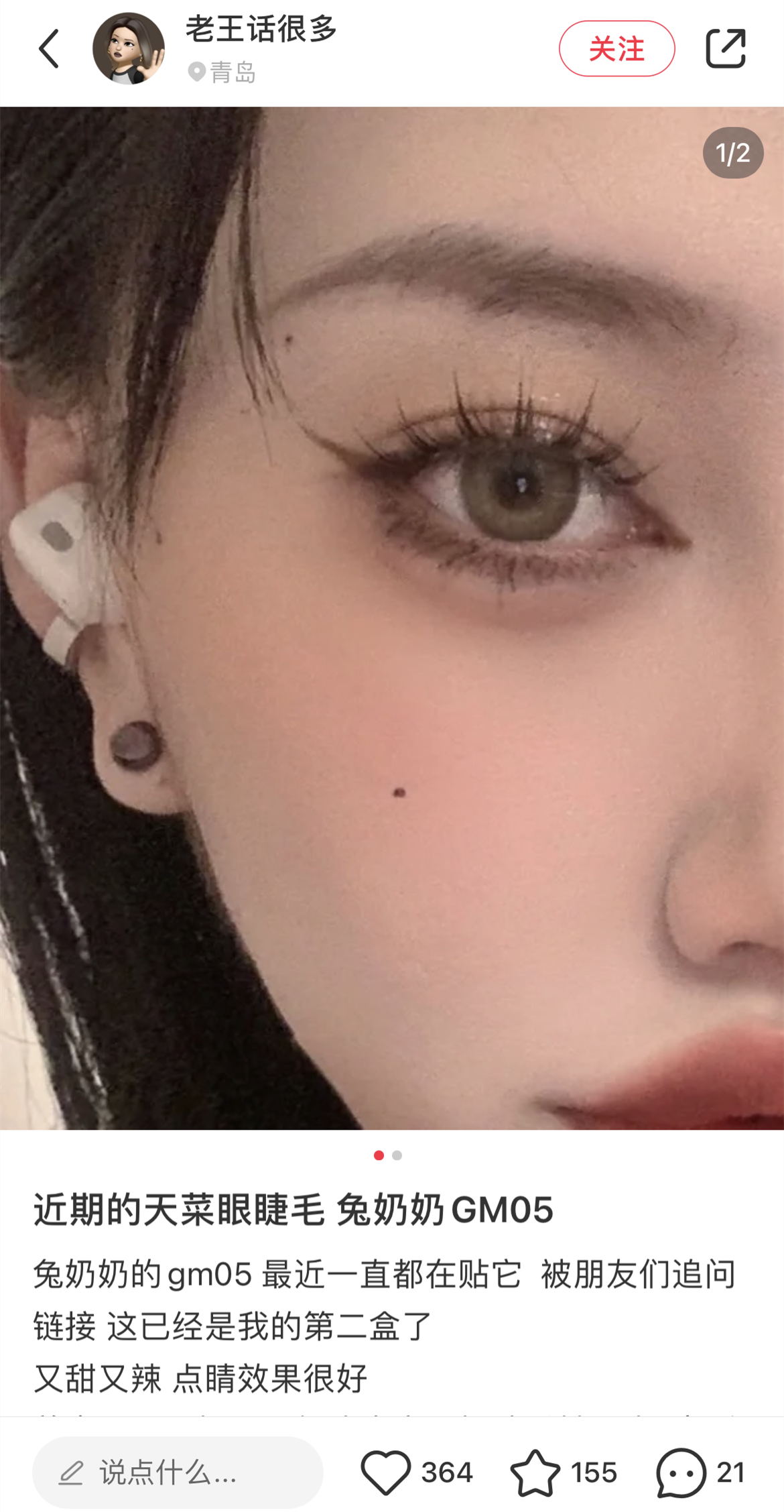Go back using the top-left arrow

click(49, 49)
